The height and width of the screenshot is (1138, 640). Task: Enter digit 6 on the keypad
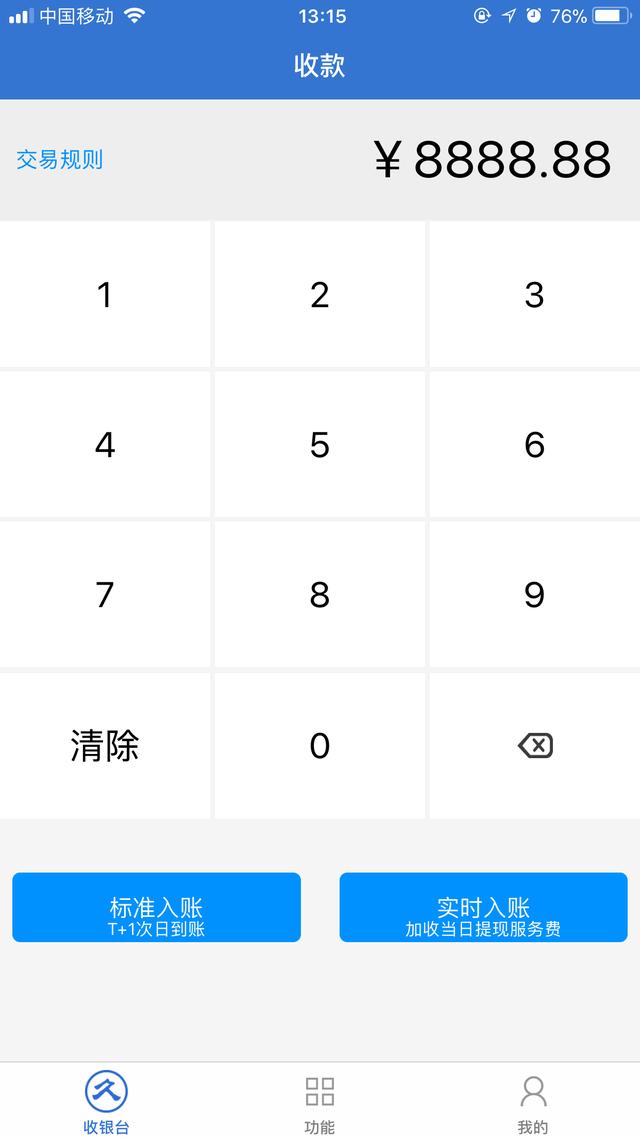point(535,444)
